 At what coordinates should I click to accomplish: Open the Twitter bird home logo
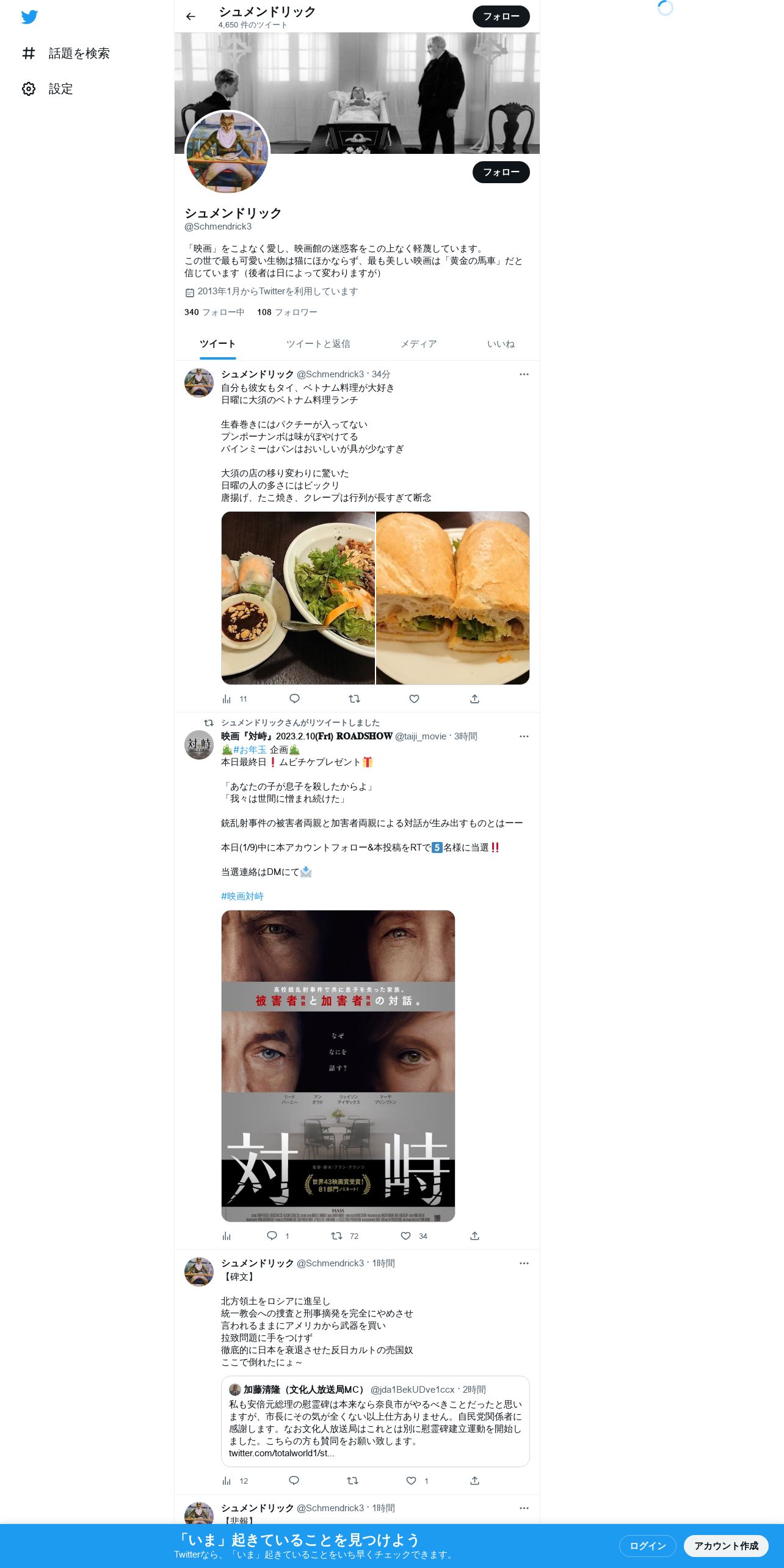[x=29, y=17]
